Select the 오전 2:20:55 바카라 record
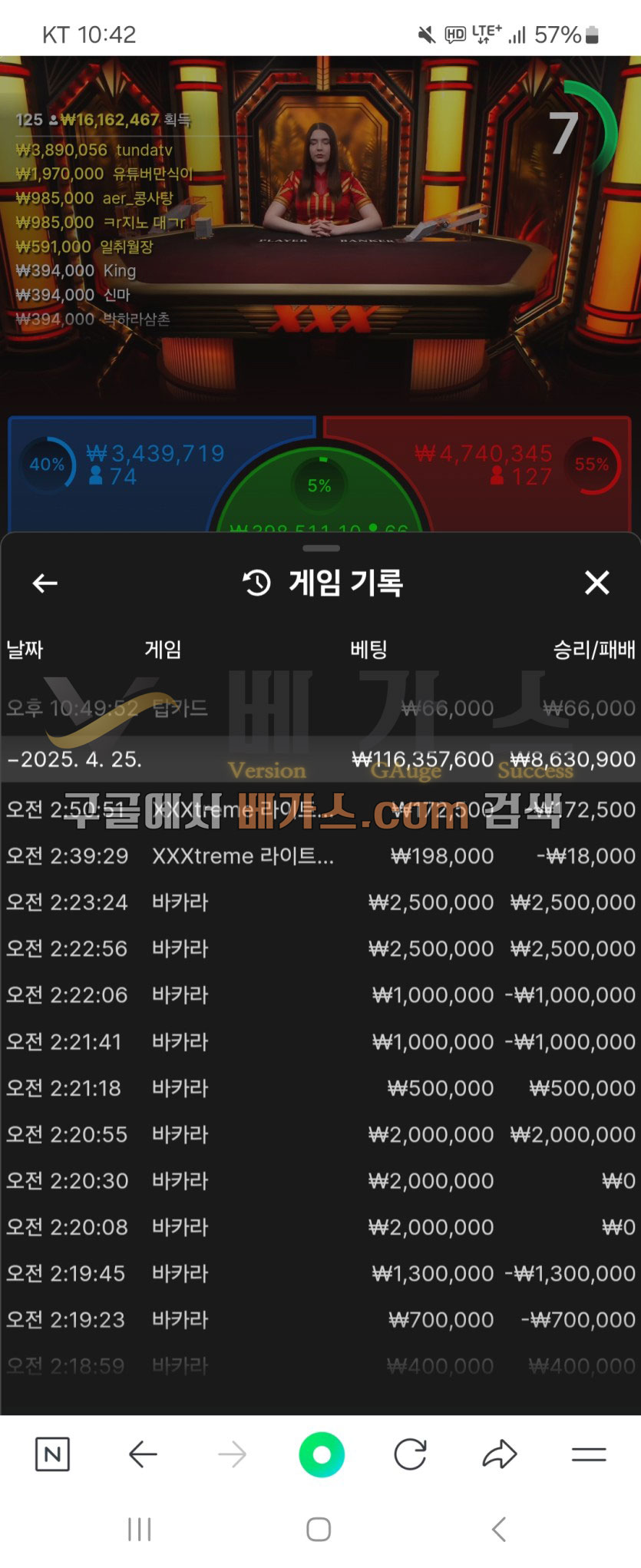This screenshot has width=641, height=1568. (x=320, y=1134)
